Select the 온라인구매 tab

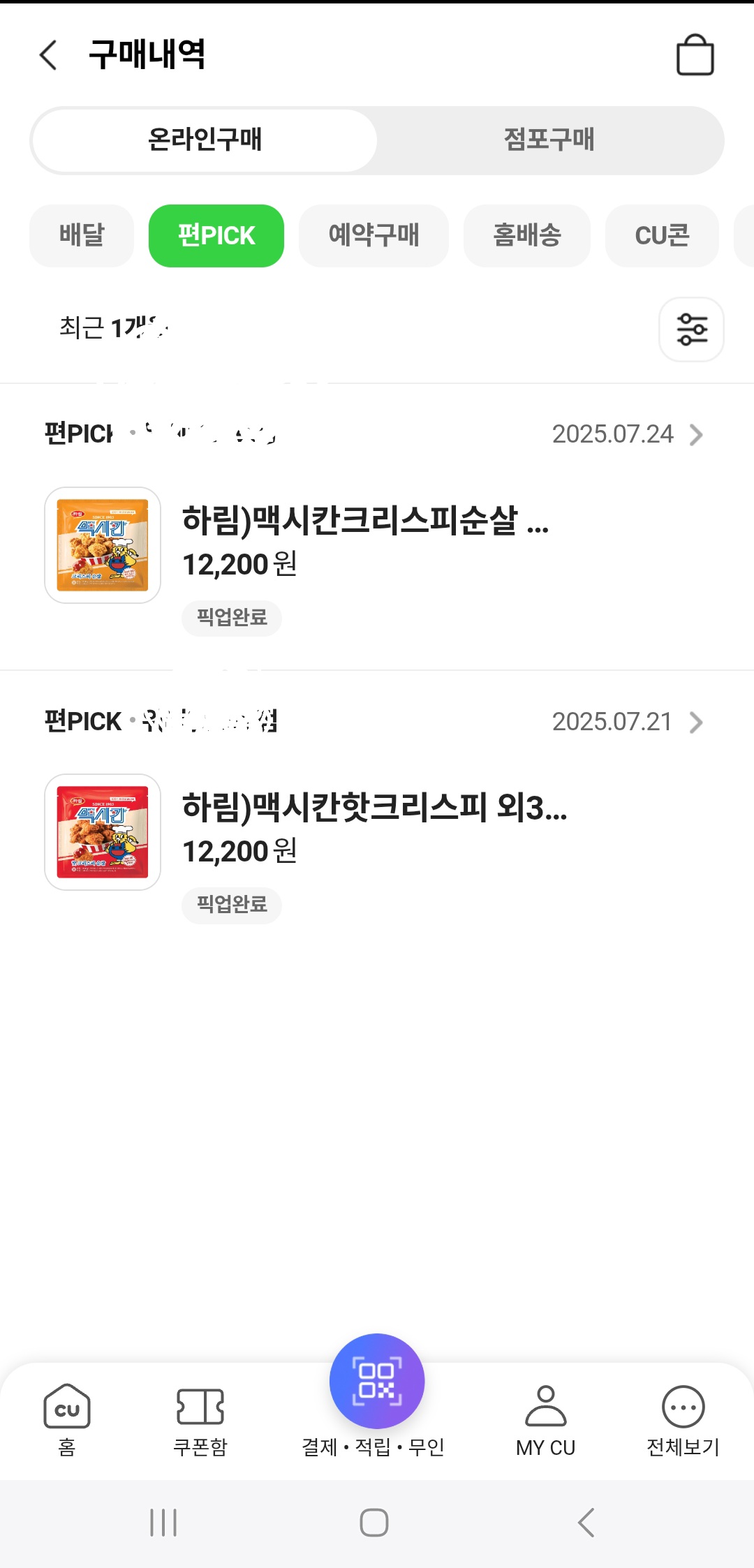click(205, 140)
